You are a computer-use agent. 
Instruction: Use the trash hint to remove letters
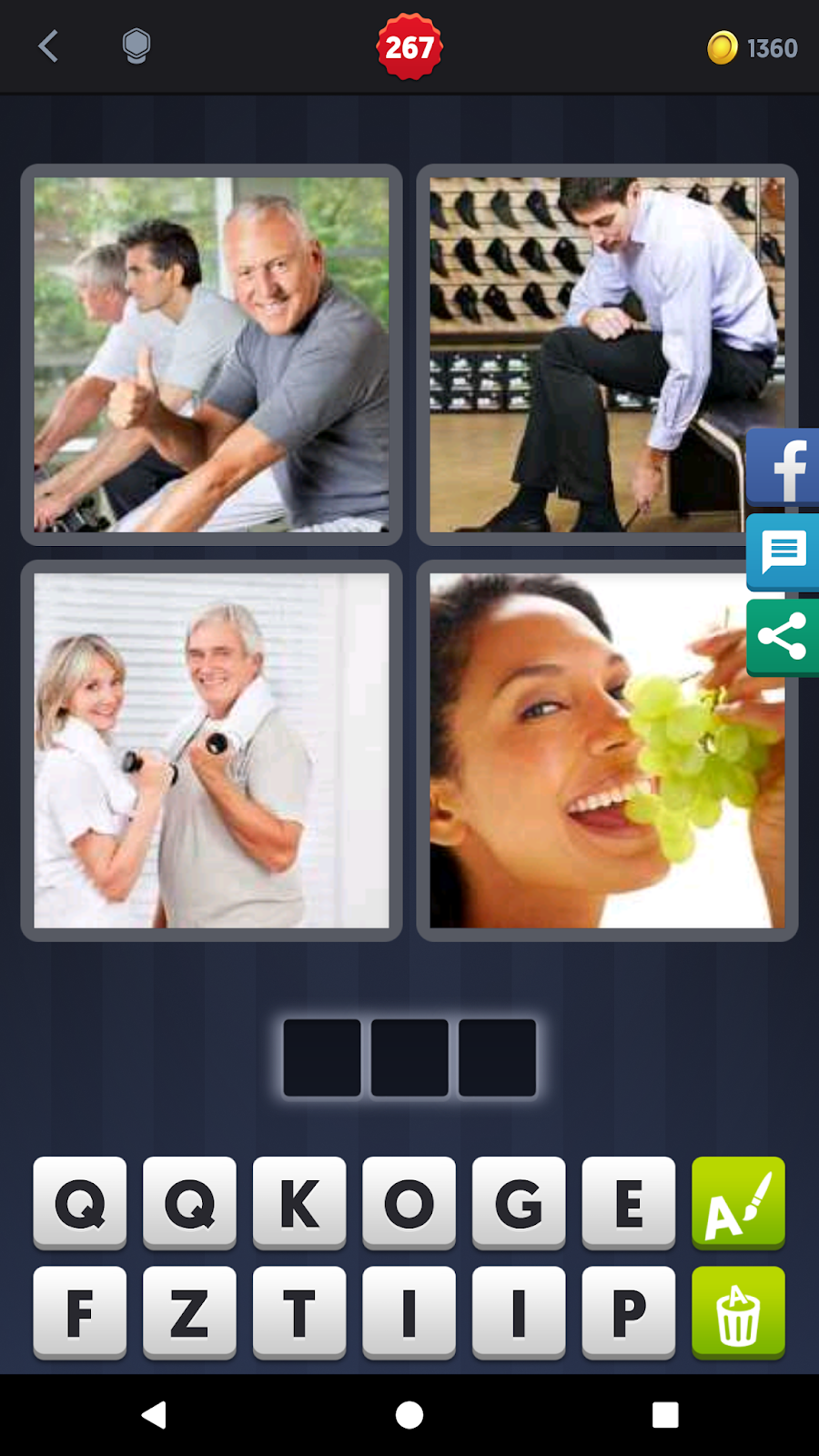coord(738,1312)
